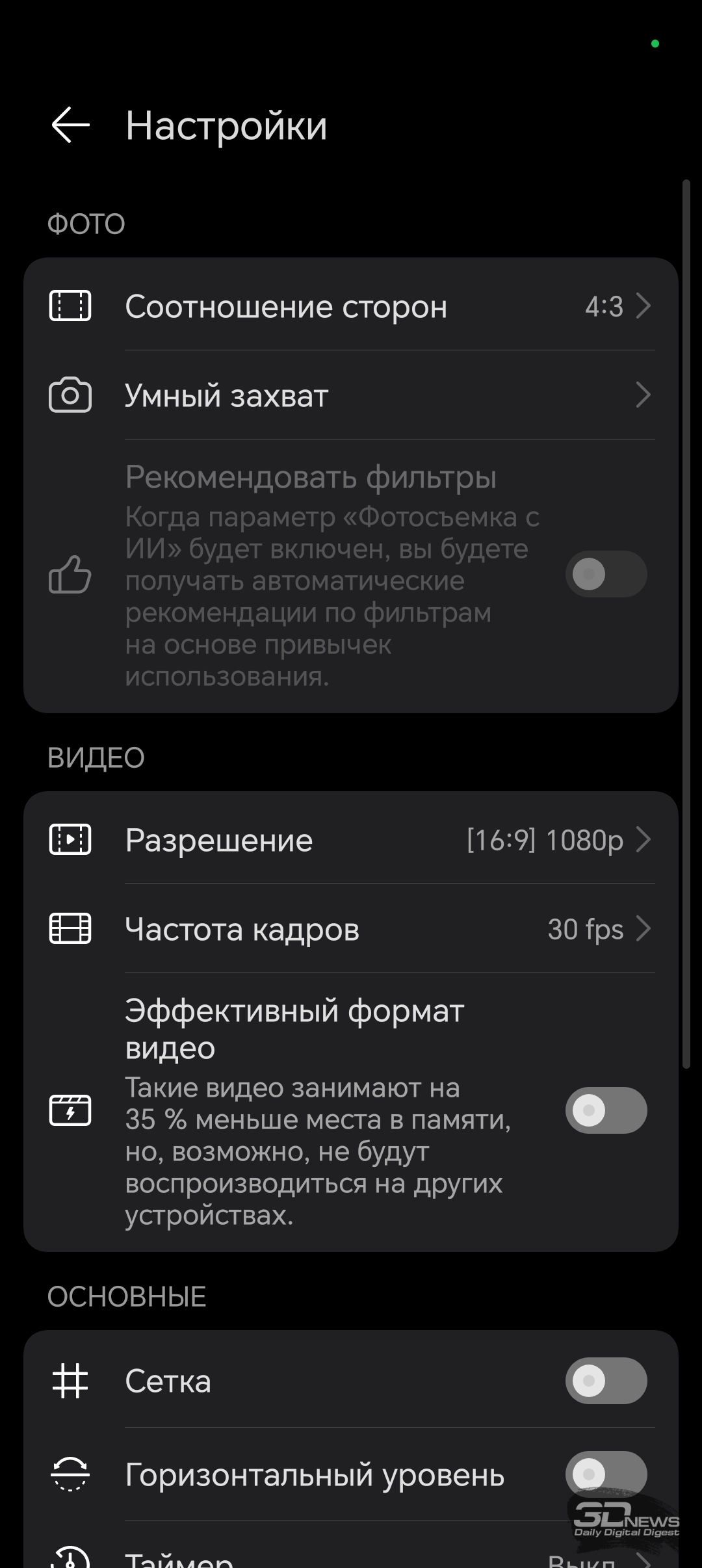This screenshot has height=1568, width=702.
Task: Open Умный захват settings
Action: click(x=351, y=395)
